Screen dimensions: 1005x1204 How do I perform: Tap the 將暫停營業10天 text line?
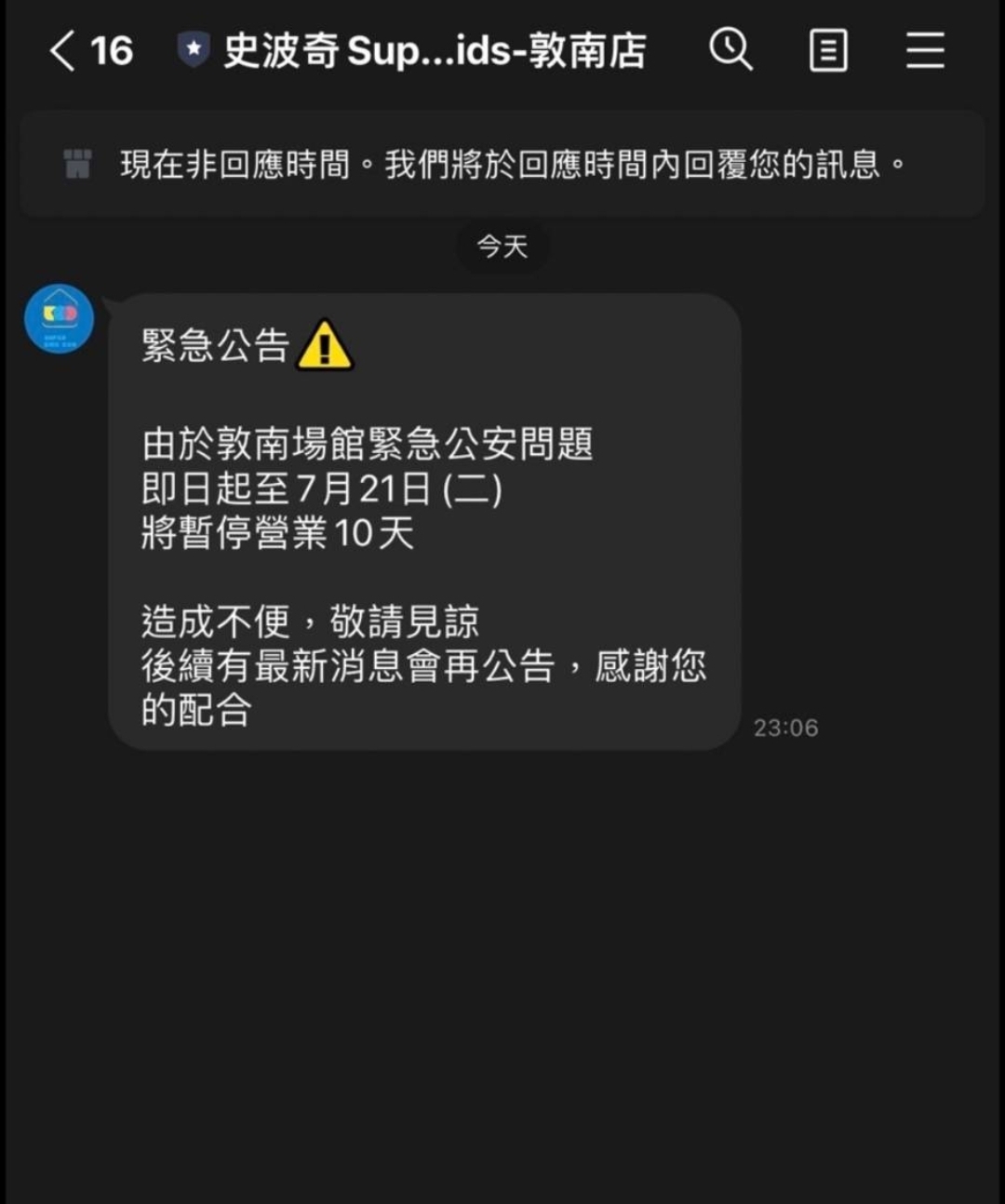[x=277, y=532]
